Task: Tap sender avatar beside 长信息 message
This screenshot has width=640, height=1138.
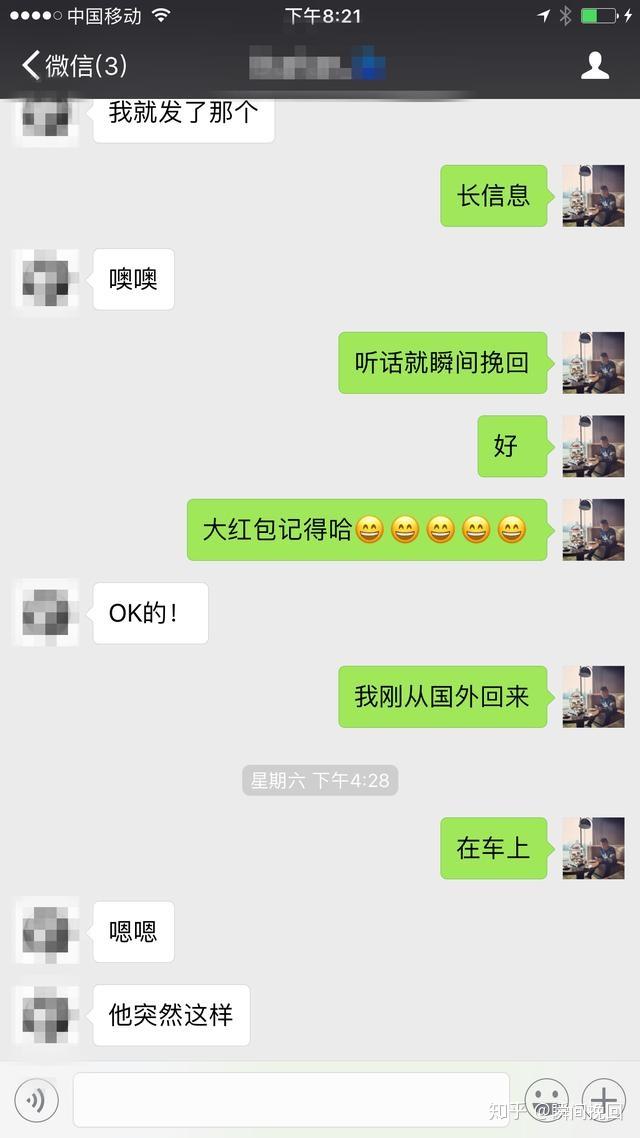Action: click(593, 196)
